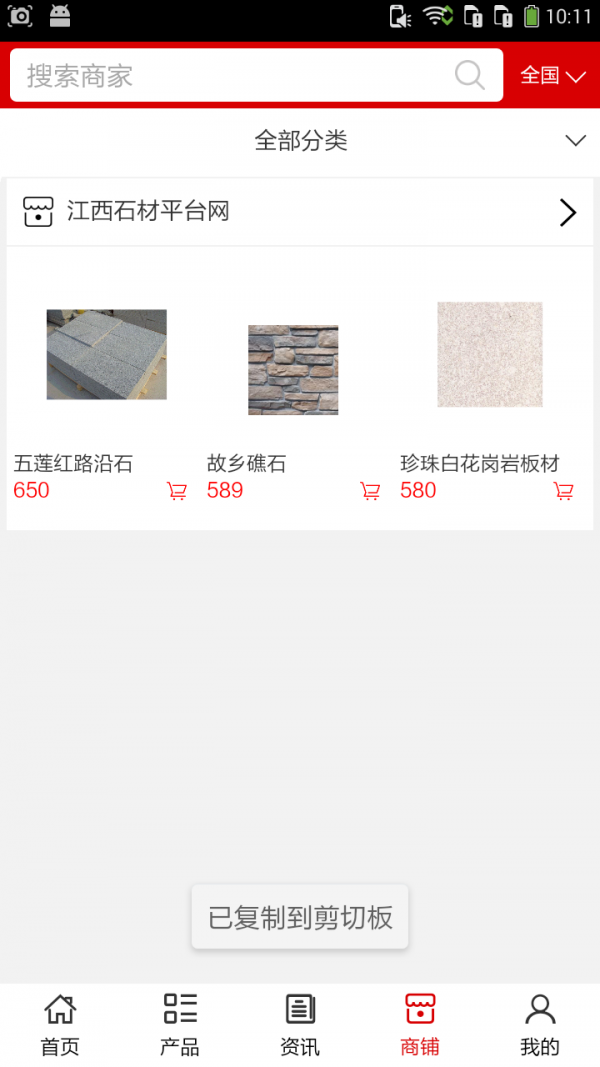
Task: Select the 商铺 shops tab
Action: coord(420,1025)
